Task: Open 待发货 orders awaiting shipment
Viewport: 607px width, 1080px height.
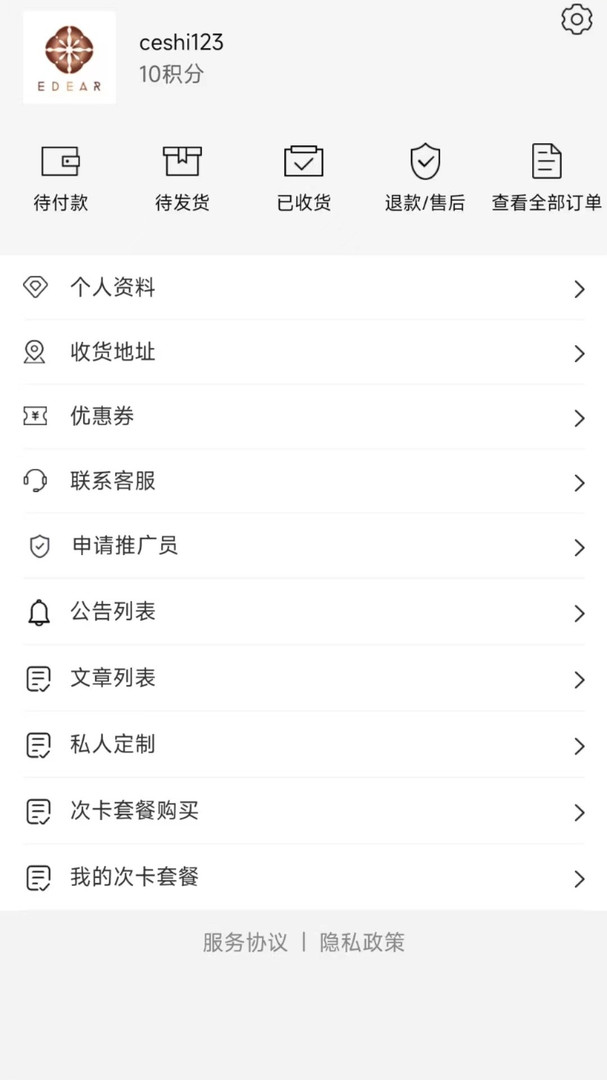Action: click(182, 178)
